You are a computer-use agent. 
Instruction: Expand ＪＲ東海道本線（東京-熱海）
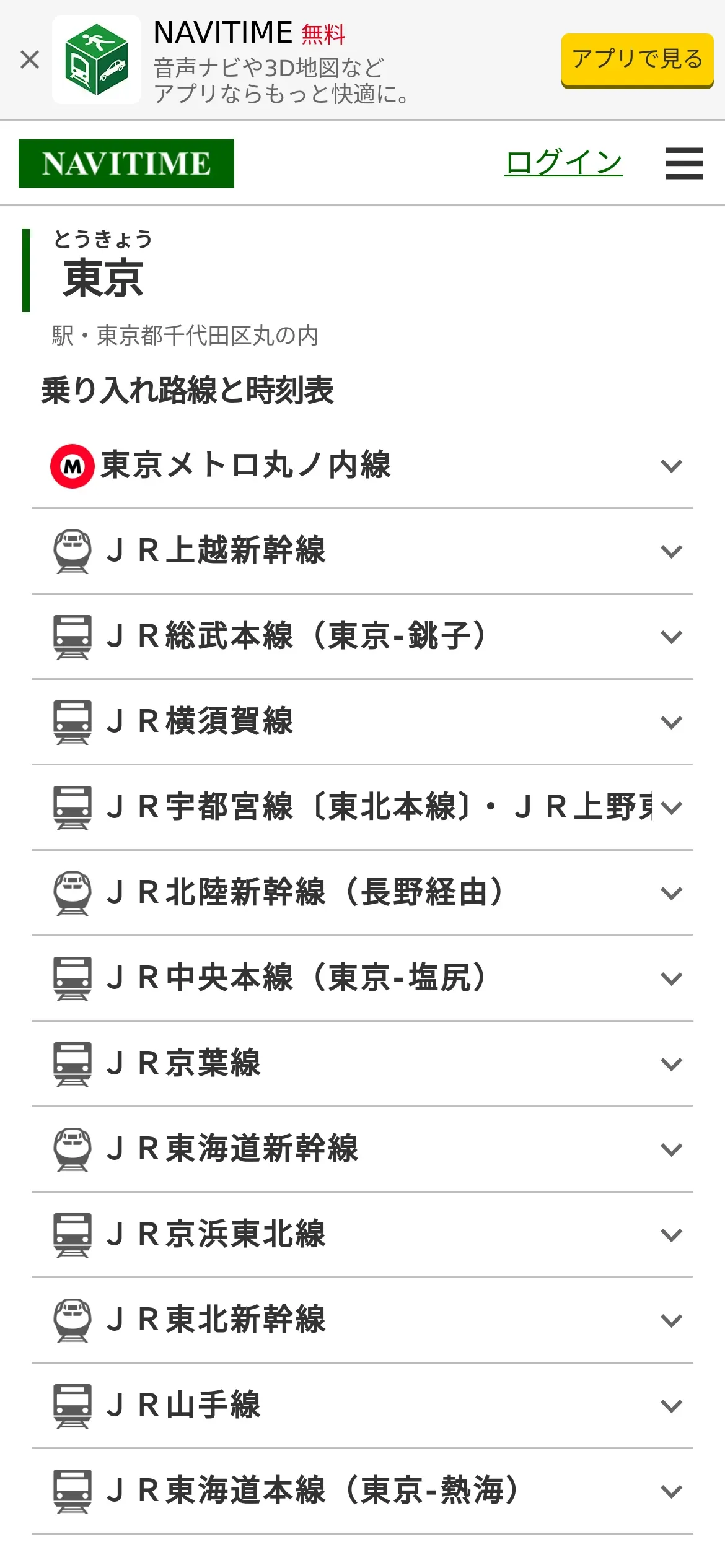tap(362, 1491)
